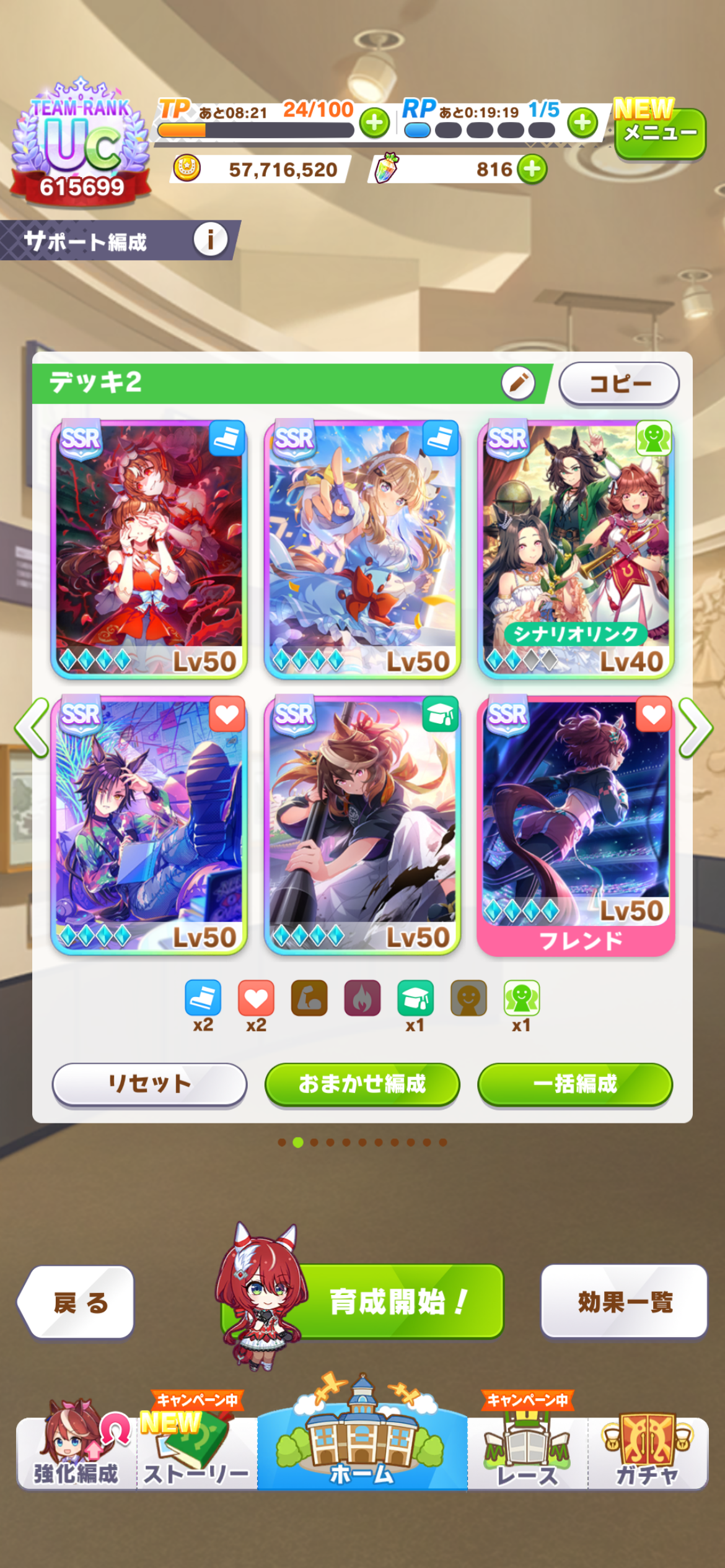The image size is (725, 1568).
Task: Tap the リセット button
Action: coord(149,1084)
